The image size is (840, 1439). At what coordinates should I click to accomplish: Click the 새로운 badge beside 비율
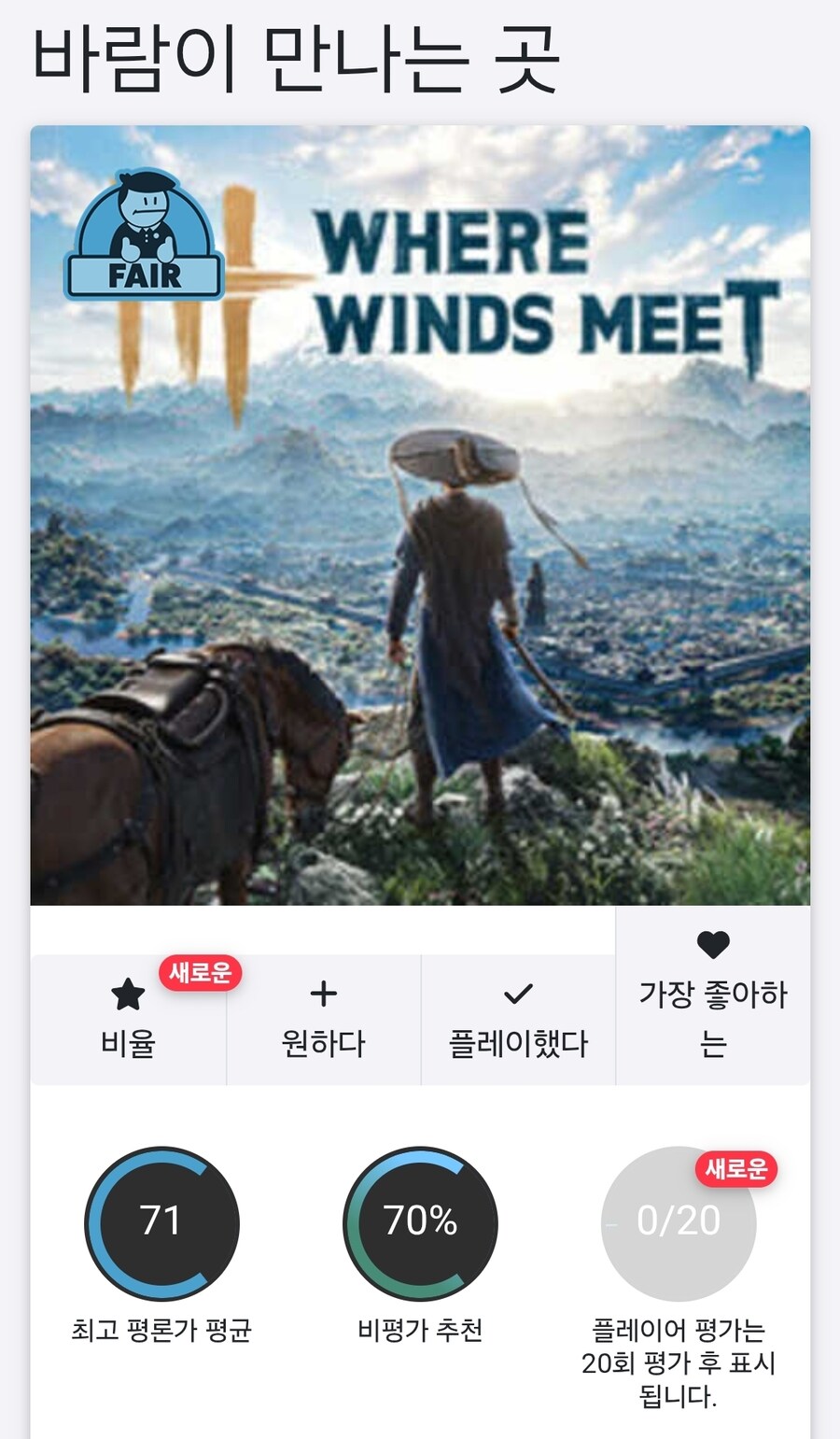[x=199, y=973]
